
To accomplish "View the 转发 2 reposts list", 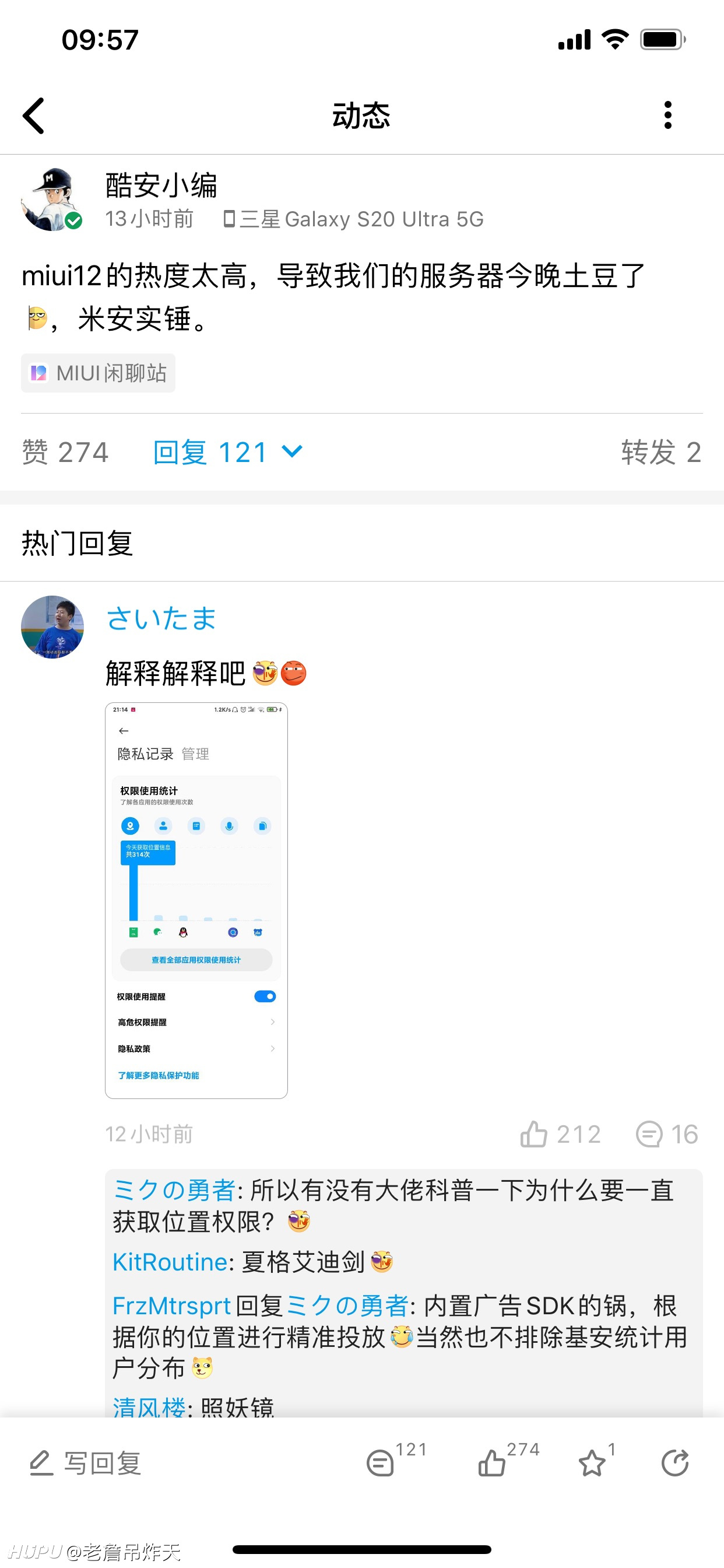I will pyautogui.click(x=660, y=452).
